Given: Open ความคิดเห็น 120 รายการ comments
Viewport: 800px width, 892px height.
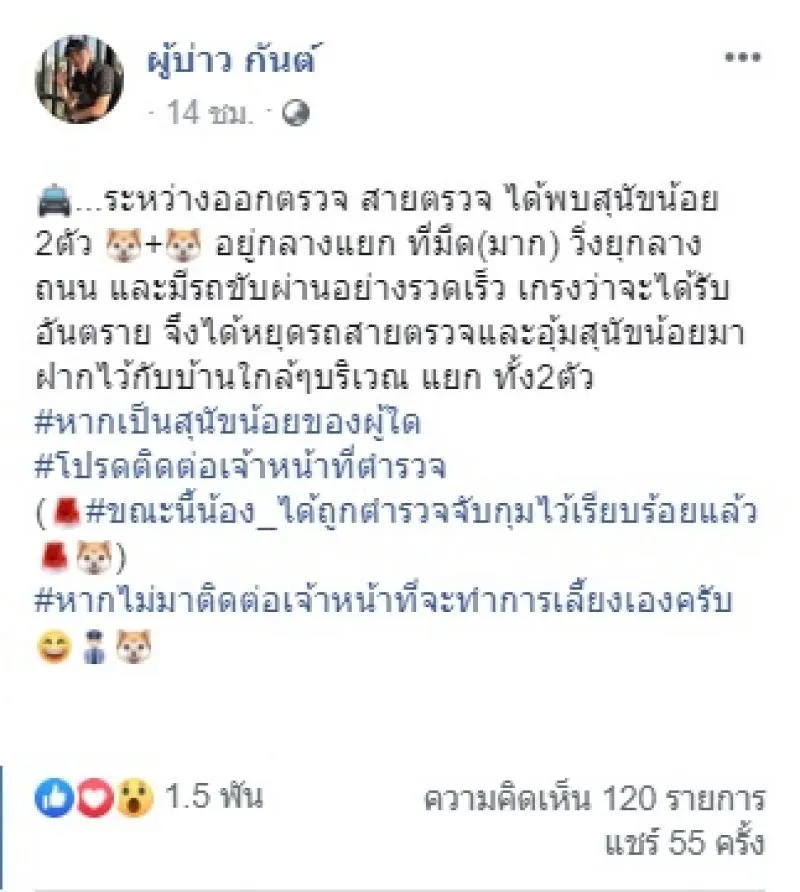Looking at the screenshot, I should 594,799.
